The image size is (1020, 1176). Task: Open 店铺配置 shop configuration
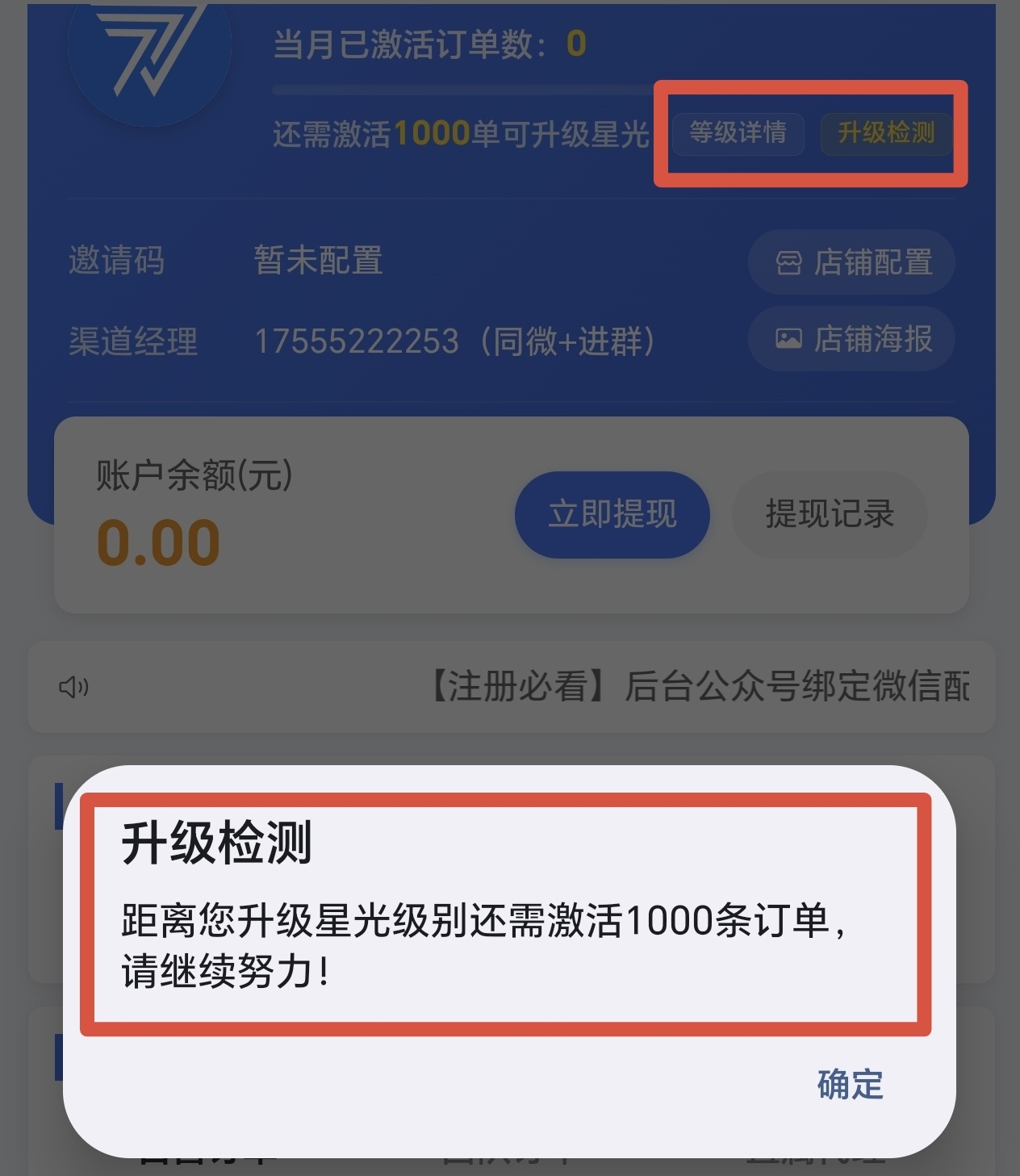coord(852,262)
